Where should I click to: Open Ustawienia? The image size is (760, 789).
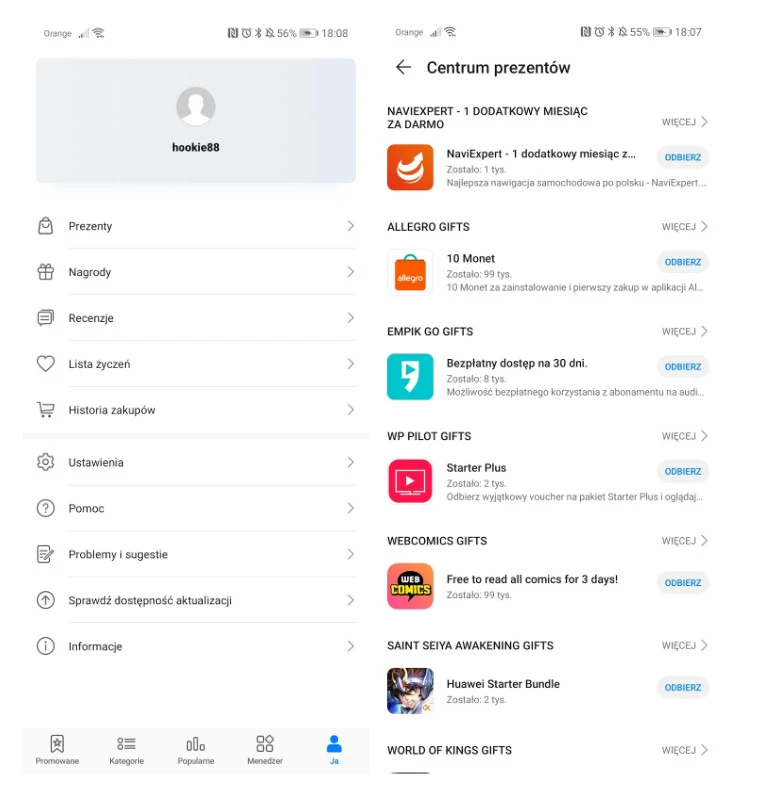tap(195, 463)
